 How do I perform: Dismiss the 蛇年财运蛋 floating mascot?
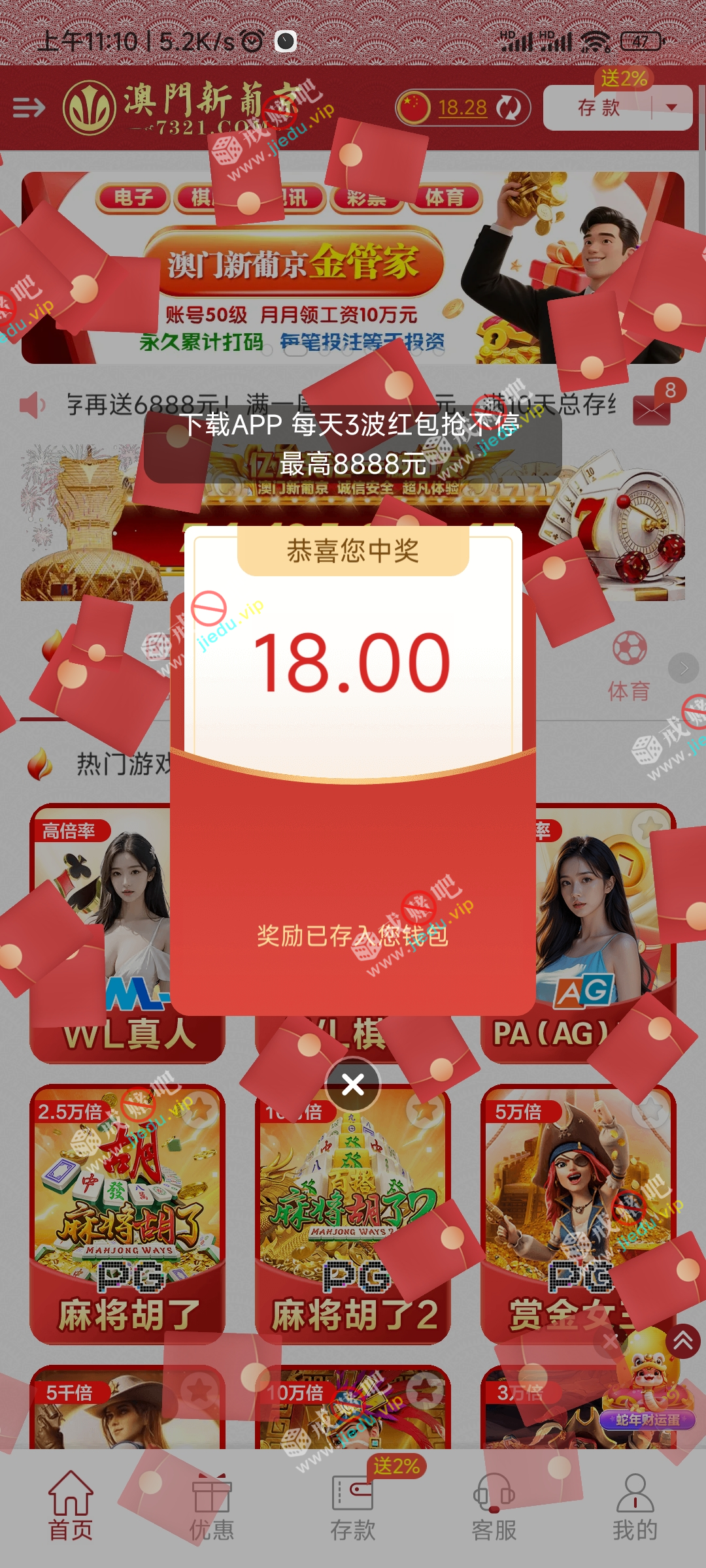(x=610, y=1342)
